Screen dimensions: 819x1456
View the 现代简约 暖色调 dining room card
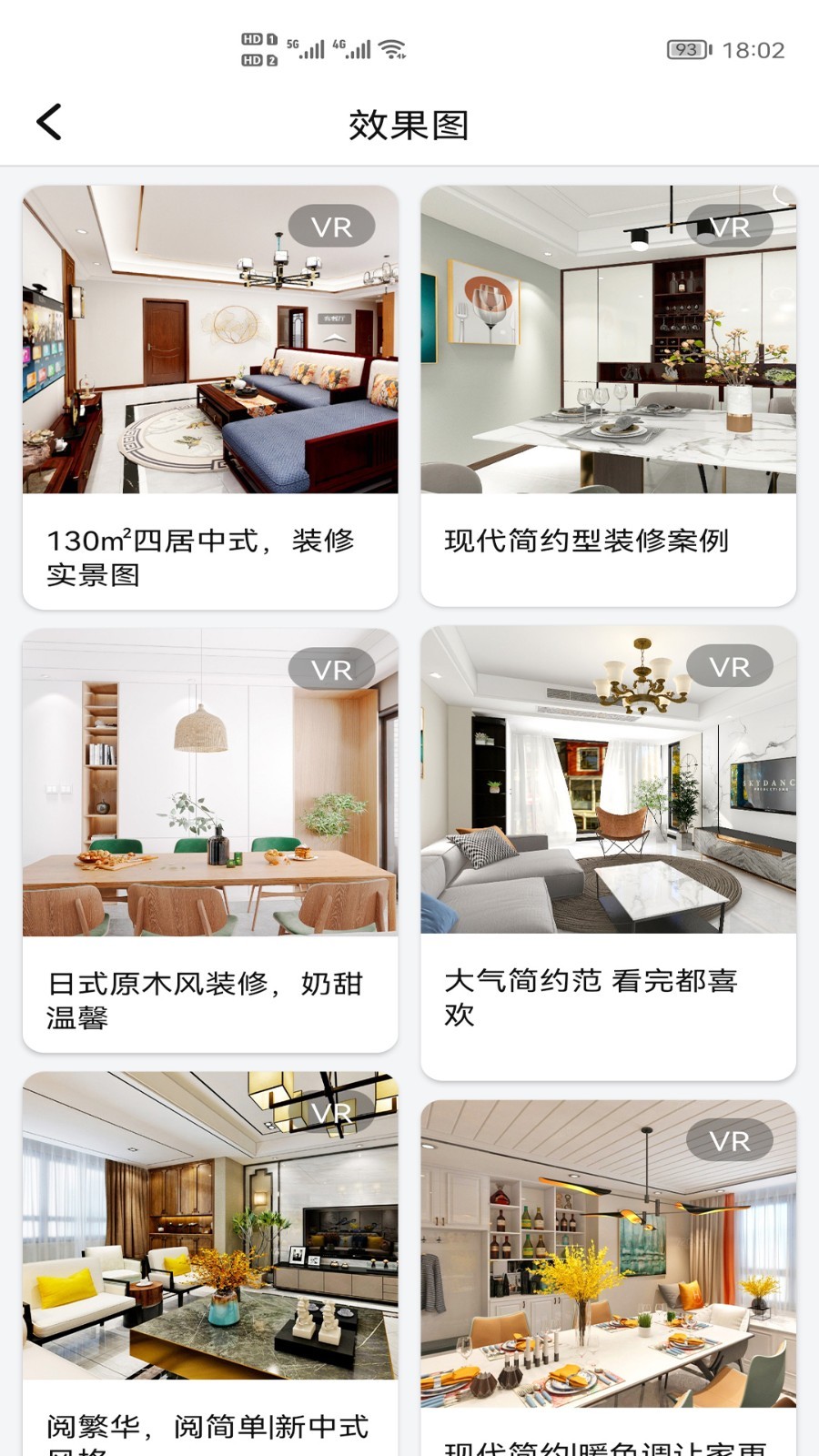[x=608, y=1278]
